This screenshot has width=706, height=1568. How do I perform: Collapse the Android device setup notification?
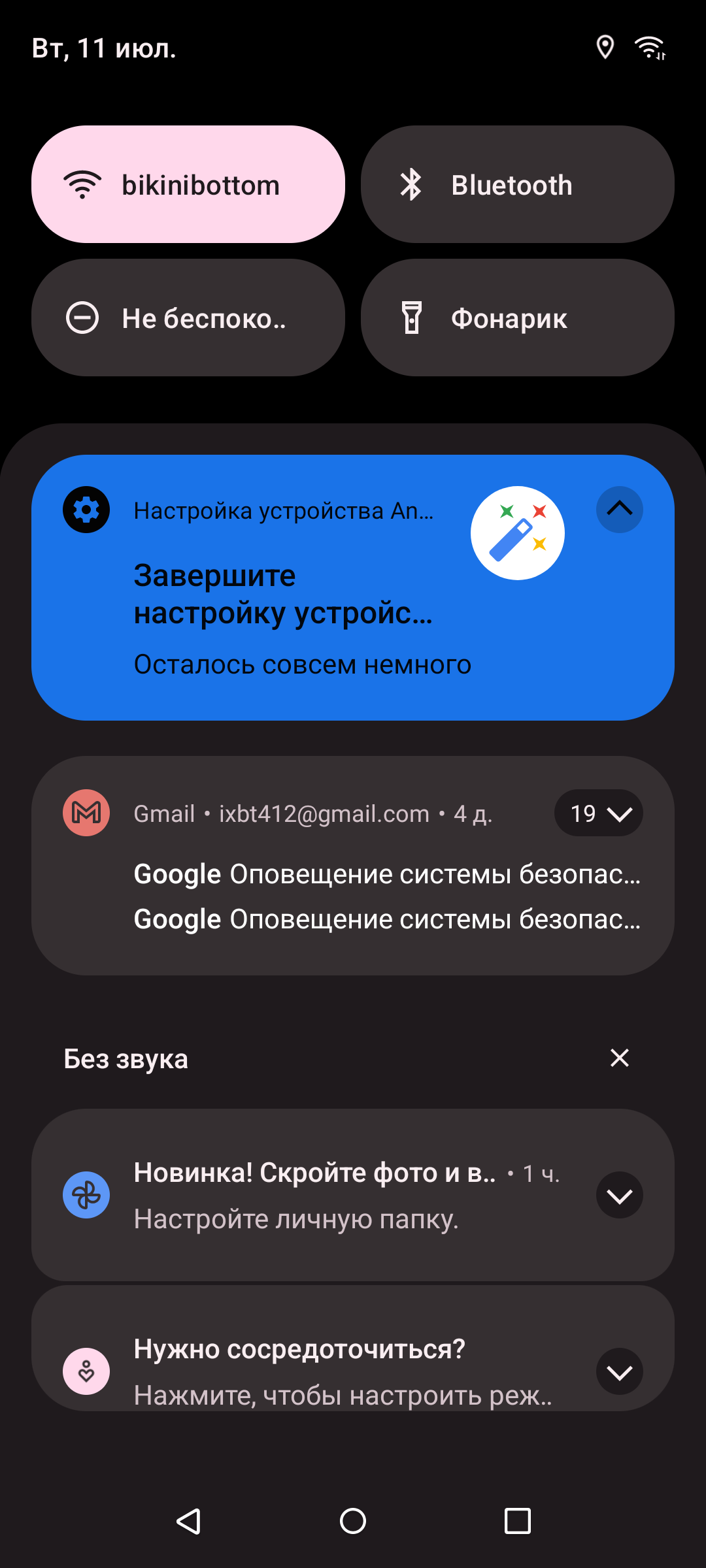click(619, 510)
